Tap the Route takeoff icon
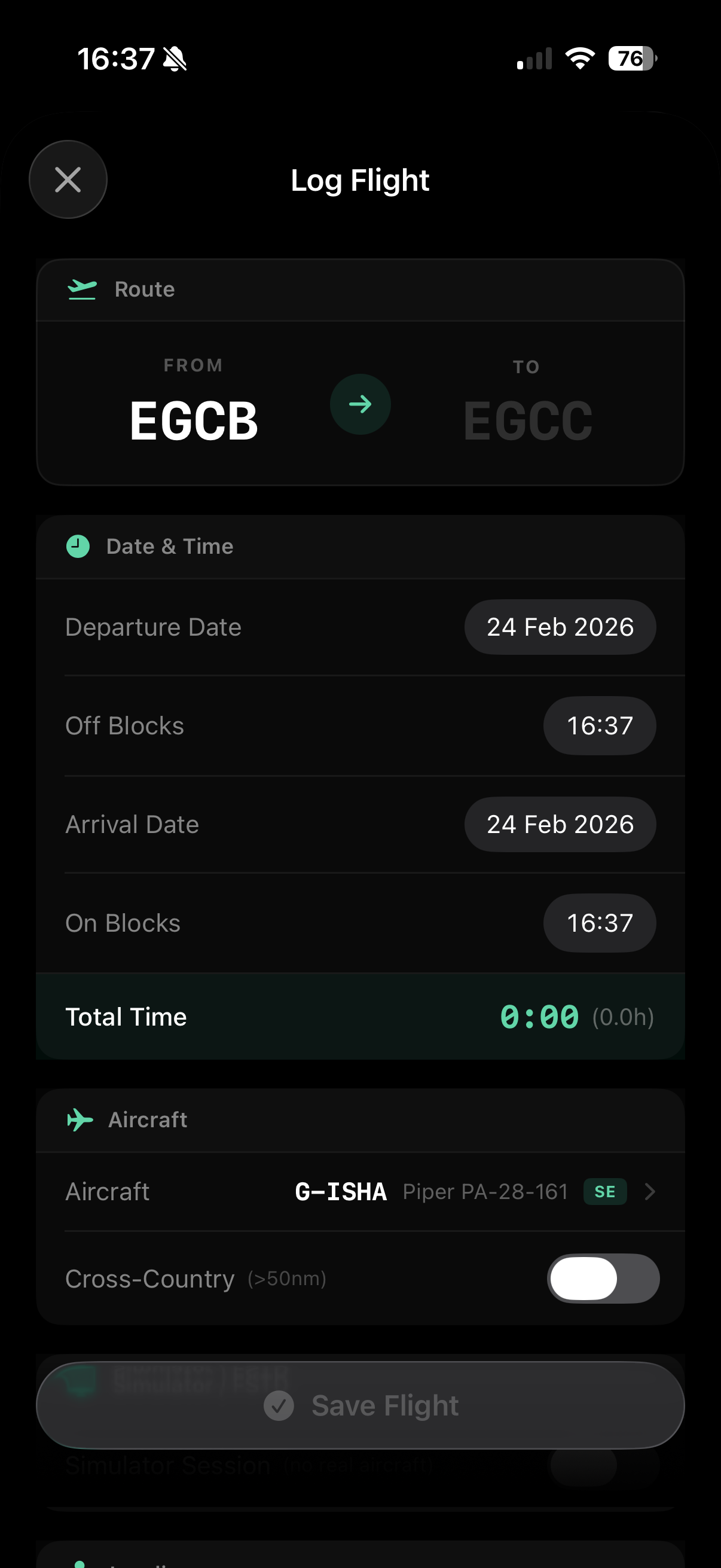 (82, 289)
